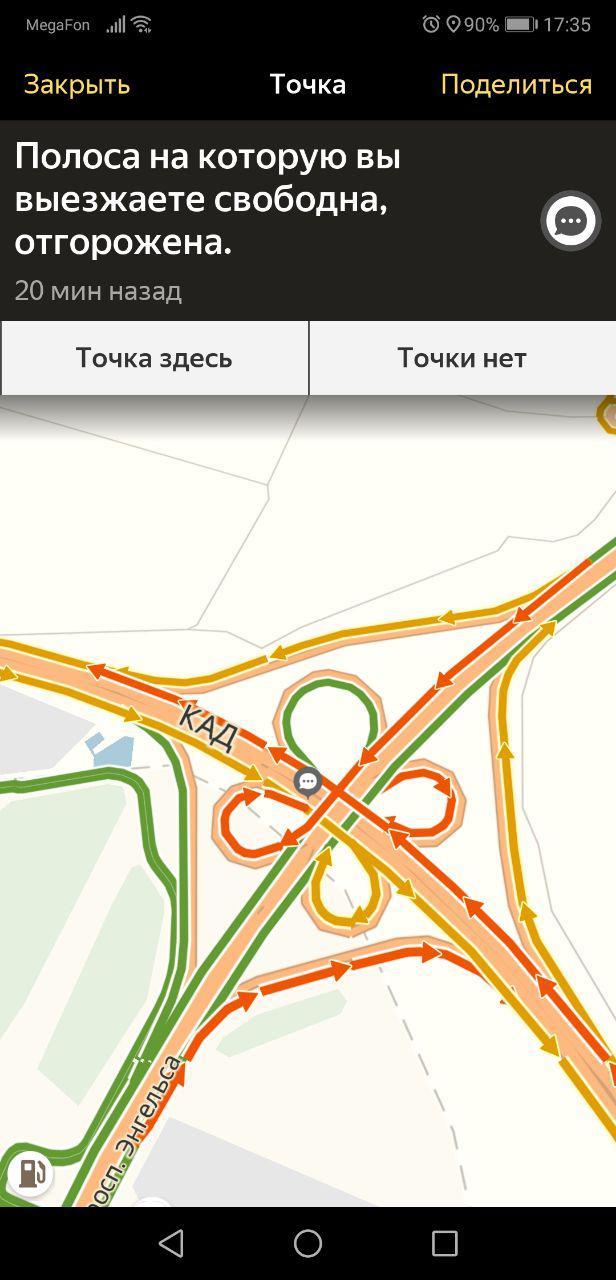This screenshot has height=1280, width=616.
Task: Confirm with the Точка здесь button
Action: pyautogui.click(x=154, y=358)
